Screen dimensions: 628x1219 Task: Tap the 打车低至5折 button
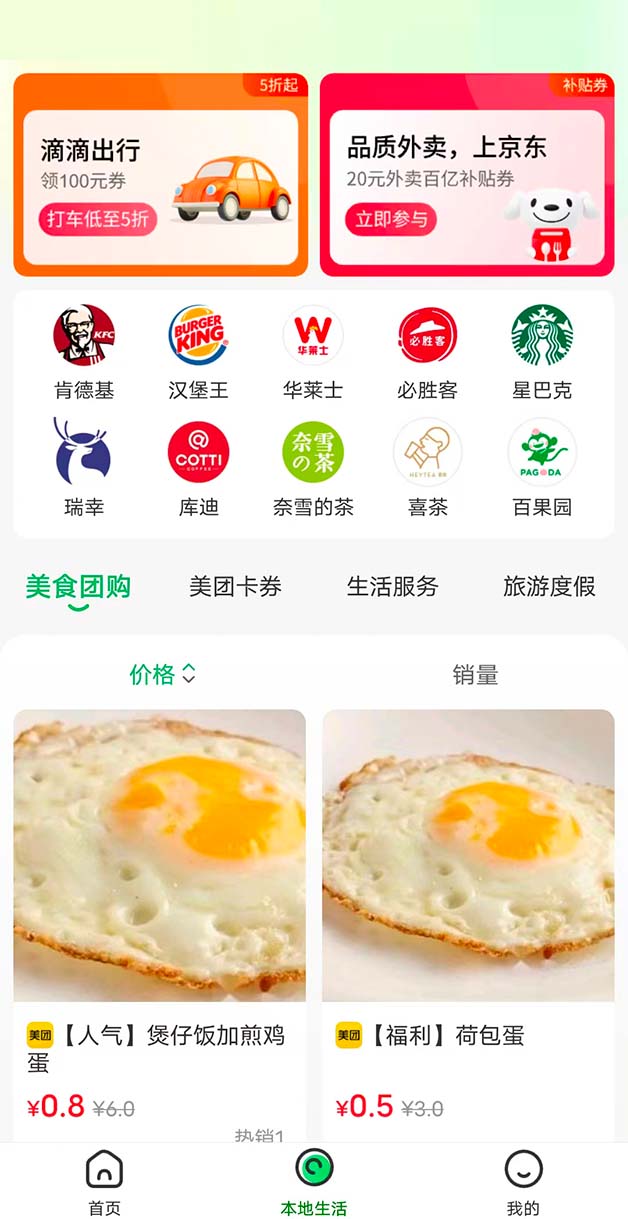[x=98, y=219]
